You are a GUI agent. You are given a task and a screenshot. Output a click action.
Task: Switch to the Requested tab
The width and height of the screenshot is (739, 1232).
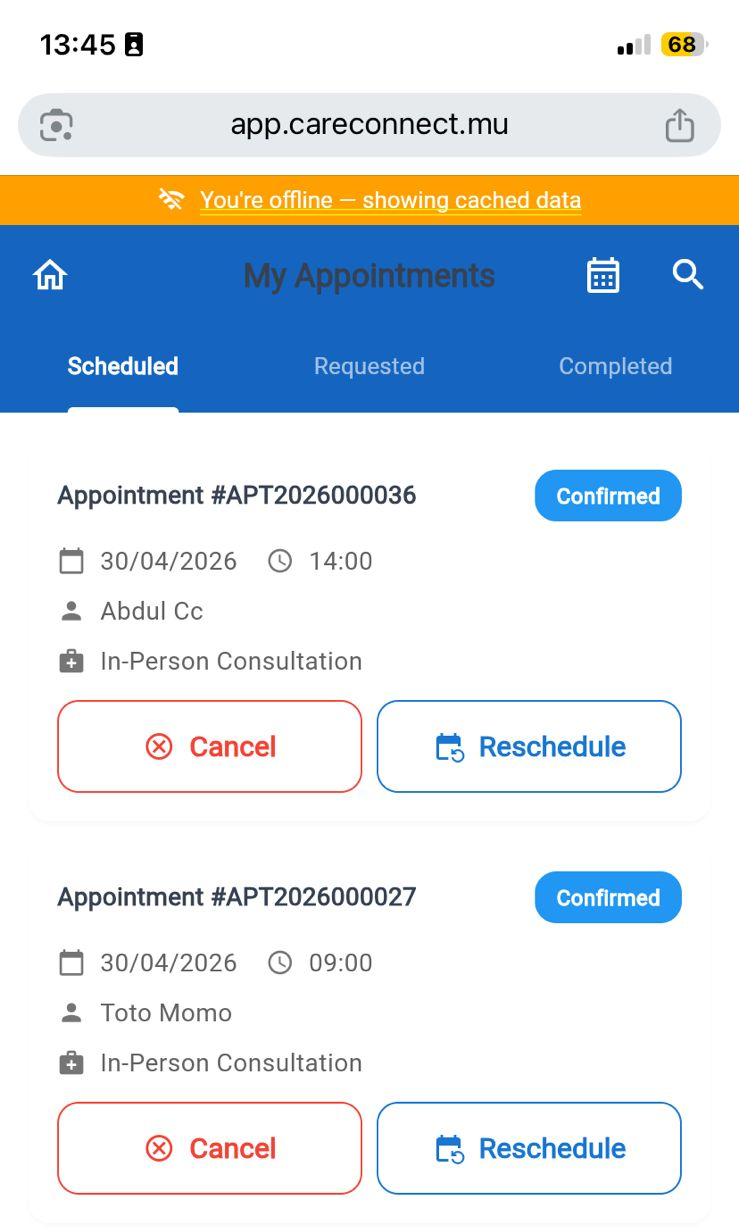(369, 366)
